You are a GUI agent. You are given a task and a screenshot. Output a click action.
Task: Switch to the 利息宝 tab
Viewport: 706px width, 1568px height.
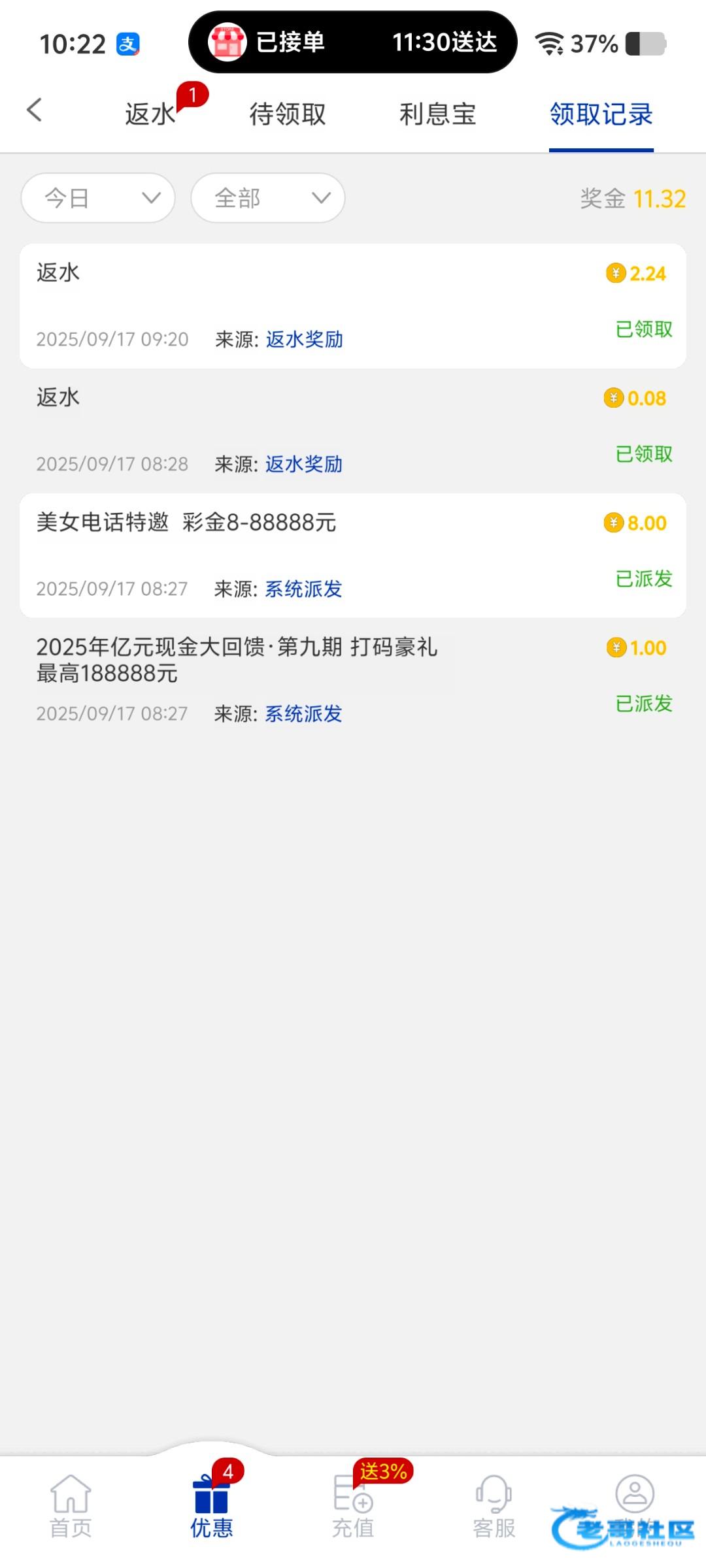point(437,114)
